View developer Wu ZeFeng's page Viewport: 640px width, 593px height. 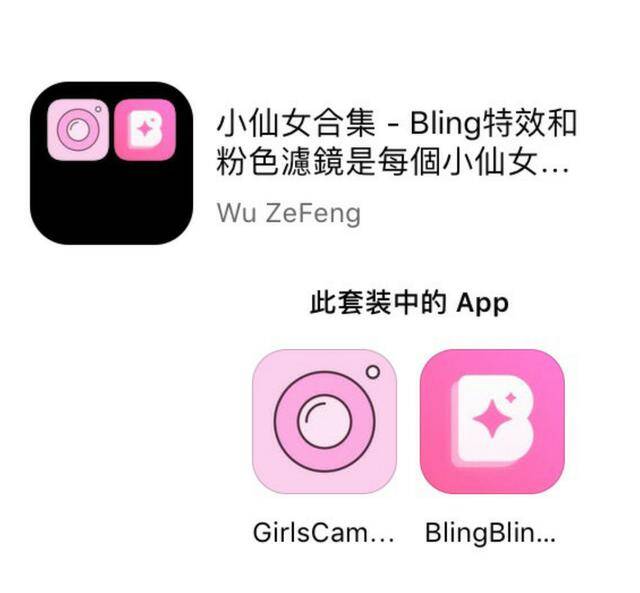pos(288,213)
